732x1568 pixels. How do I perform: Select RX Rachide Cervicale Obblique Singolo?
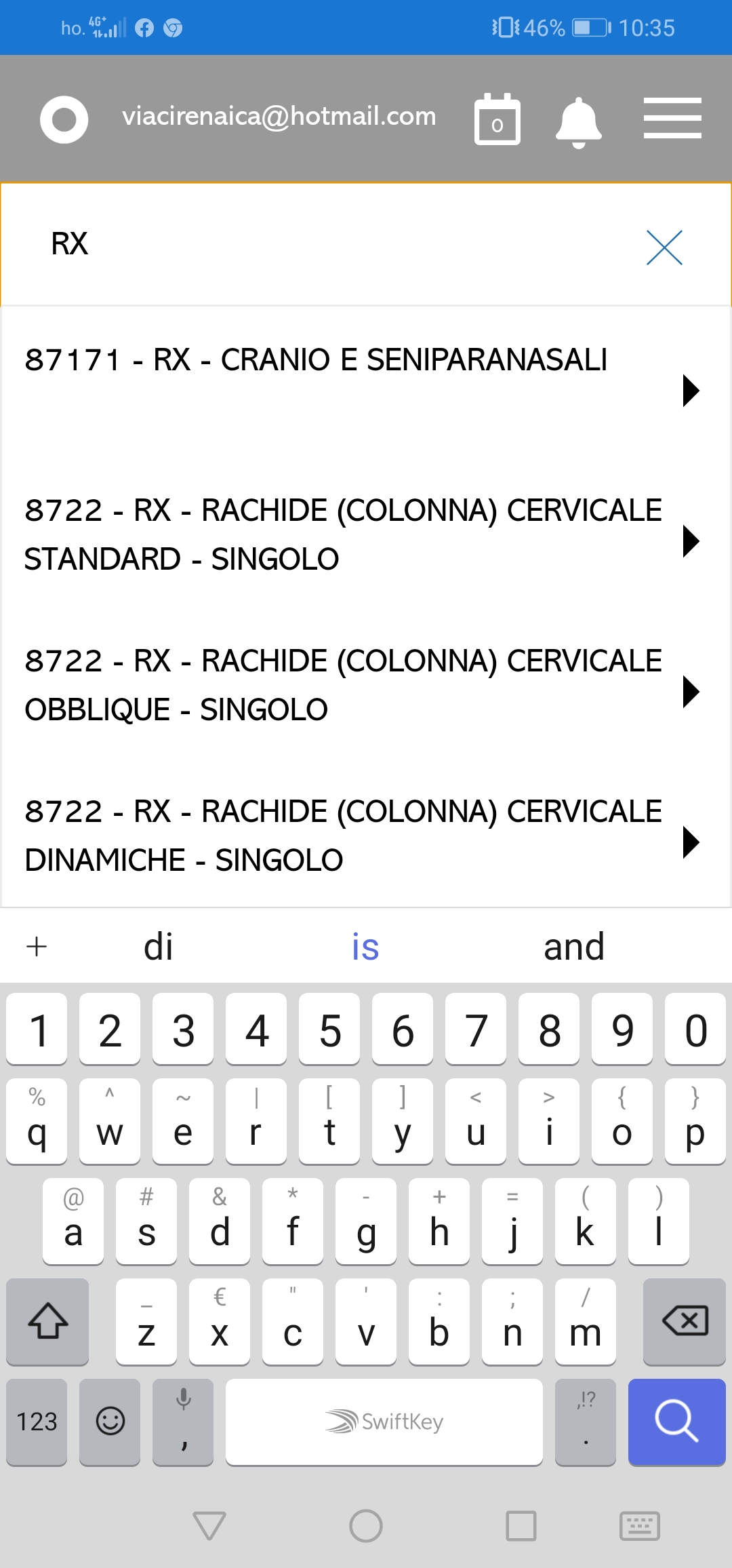tap(365, 685)
